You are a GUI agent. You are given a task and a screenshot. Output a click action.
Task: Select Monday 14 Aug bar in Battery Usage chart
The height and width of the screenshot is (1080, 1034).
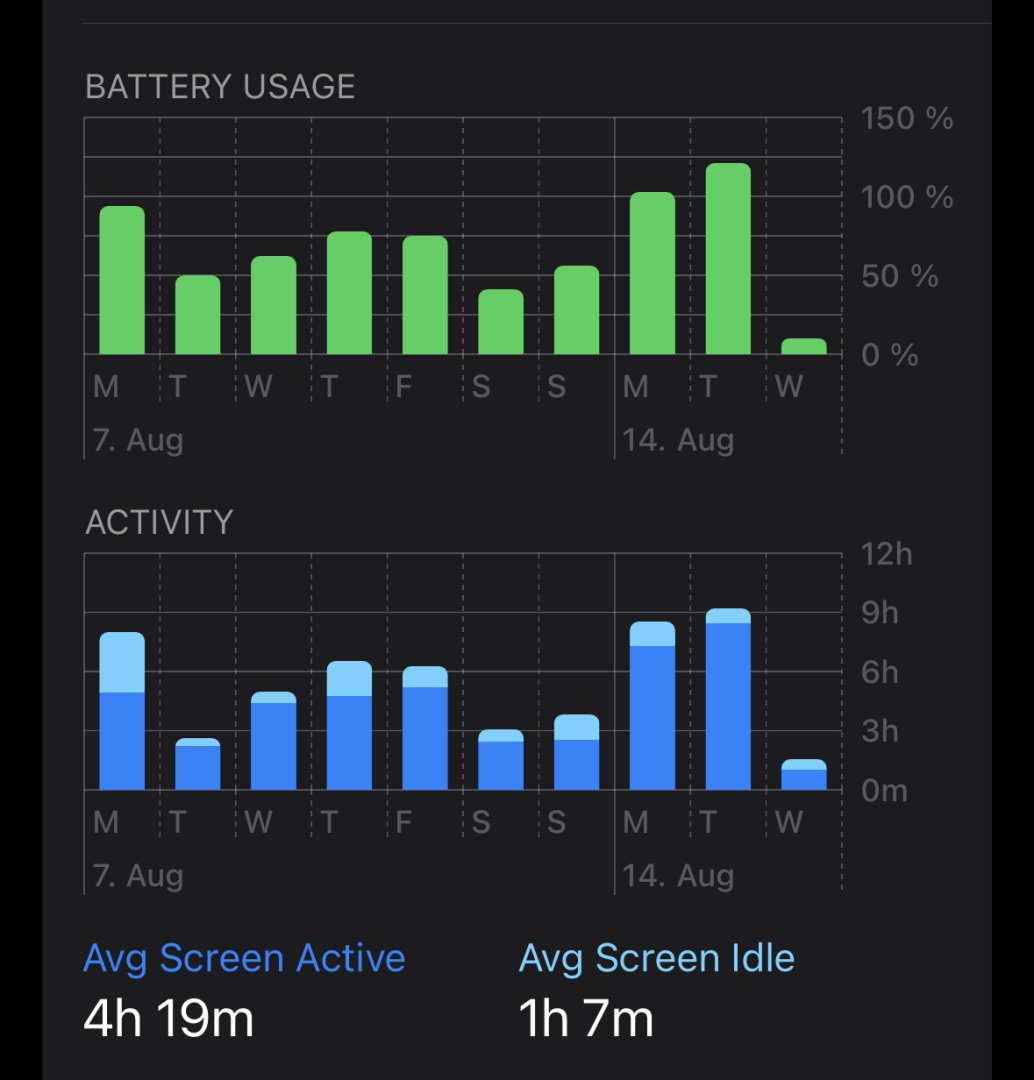click(x=652, y=274)
